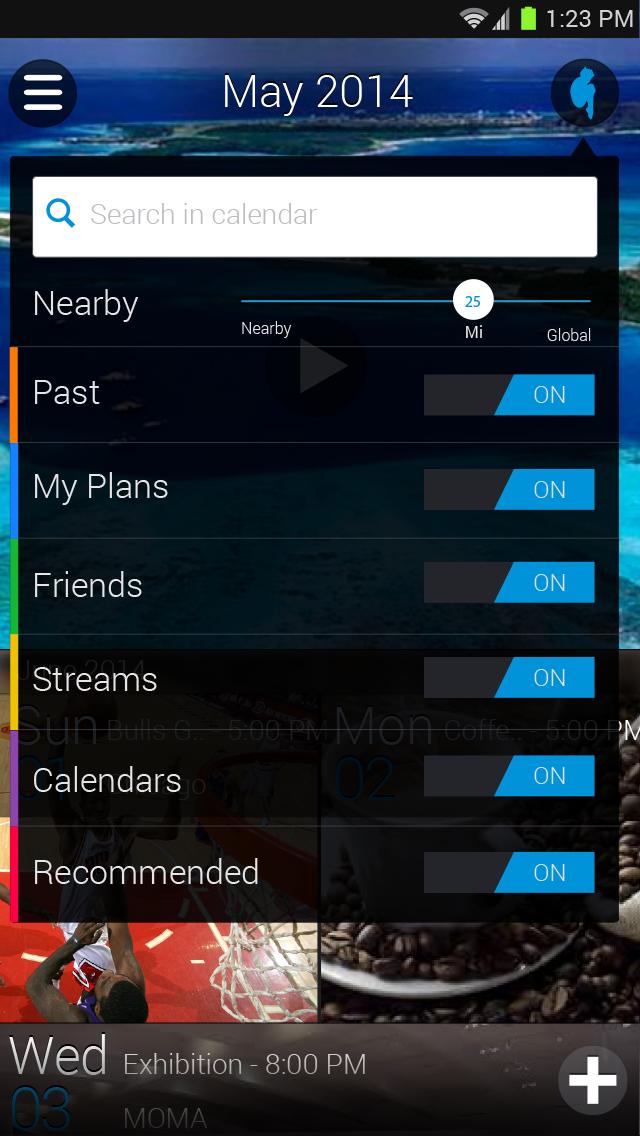
Task: Tap the Nearby distance slider handle
Action: pyautogui.click(x=473, y=301)
